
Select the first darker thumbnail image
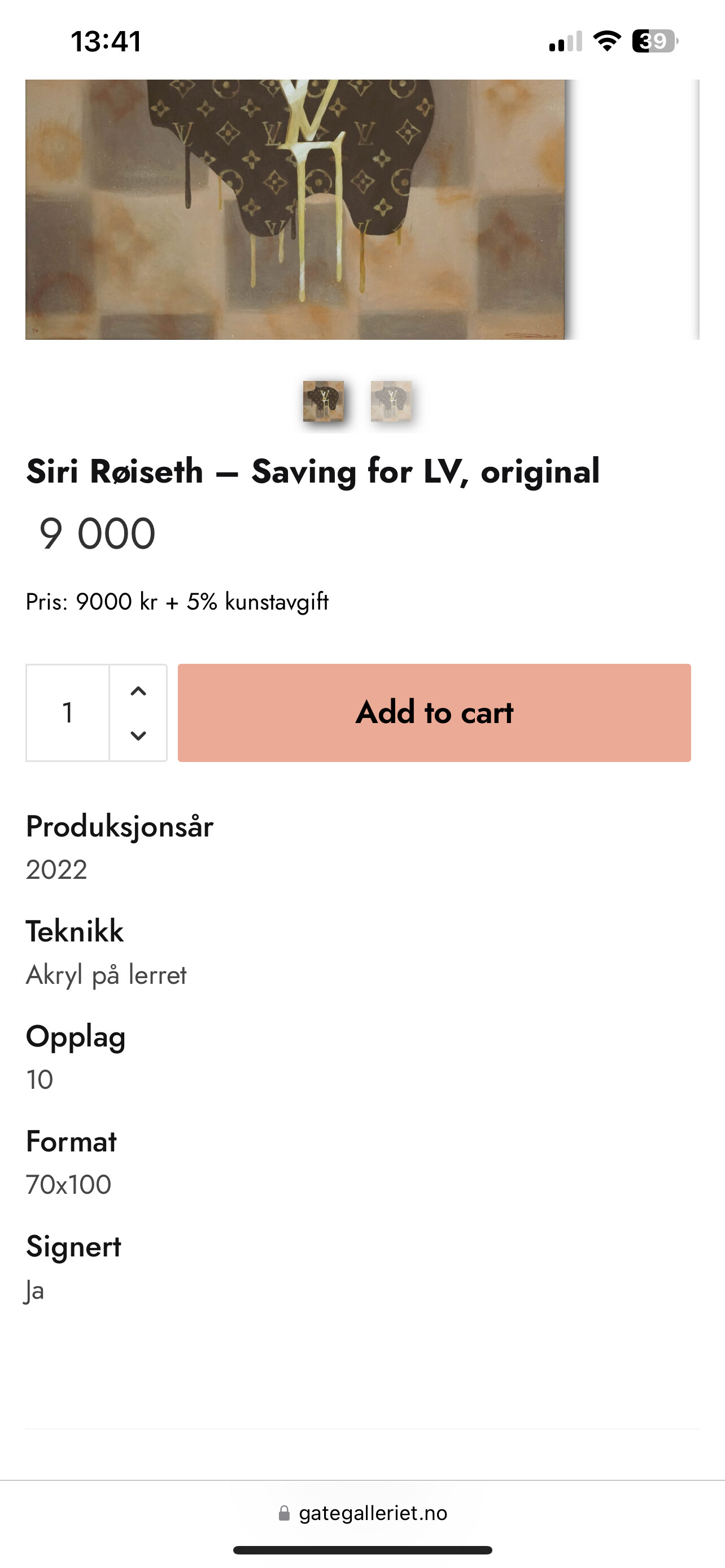[323, 401]
